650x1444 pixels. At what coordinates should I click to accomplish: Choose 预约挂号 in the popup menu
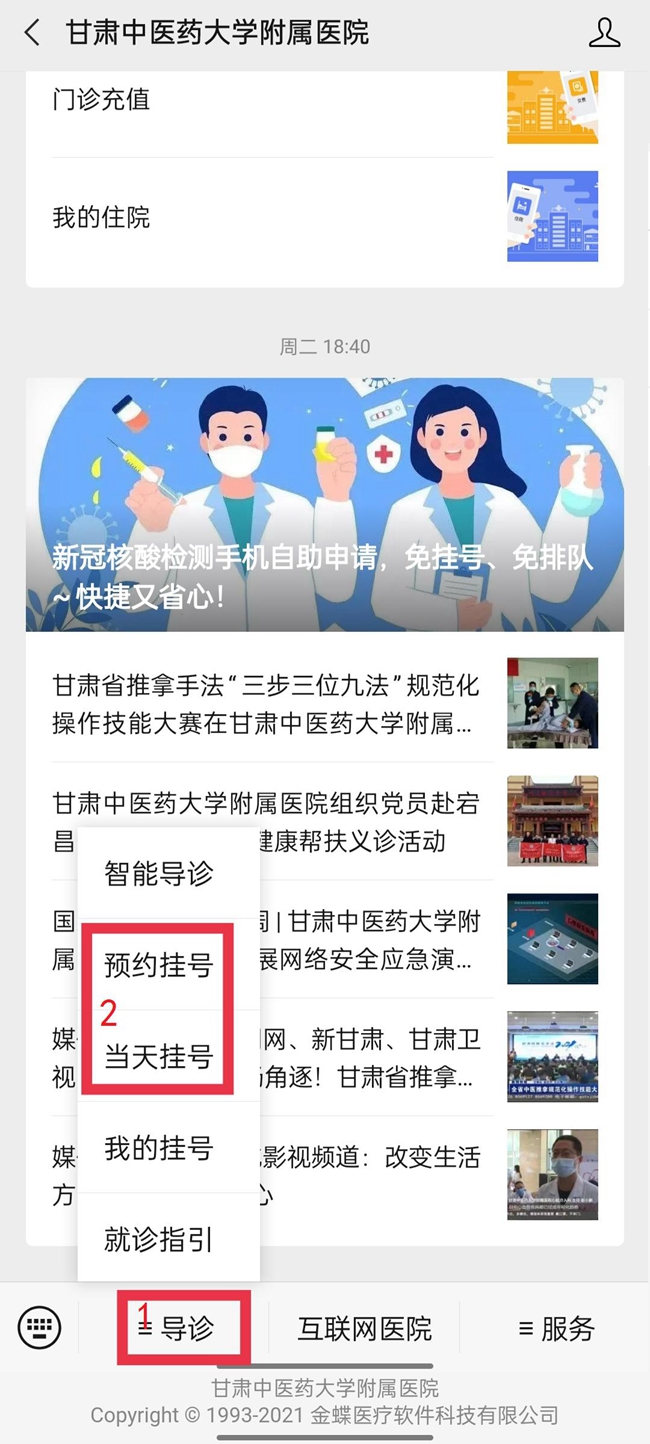pos(159,965)
